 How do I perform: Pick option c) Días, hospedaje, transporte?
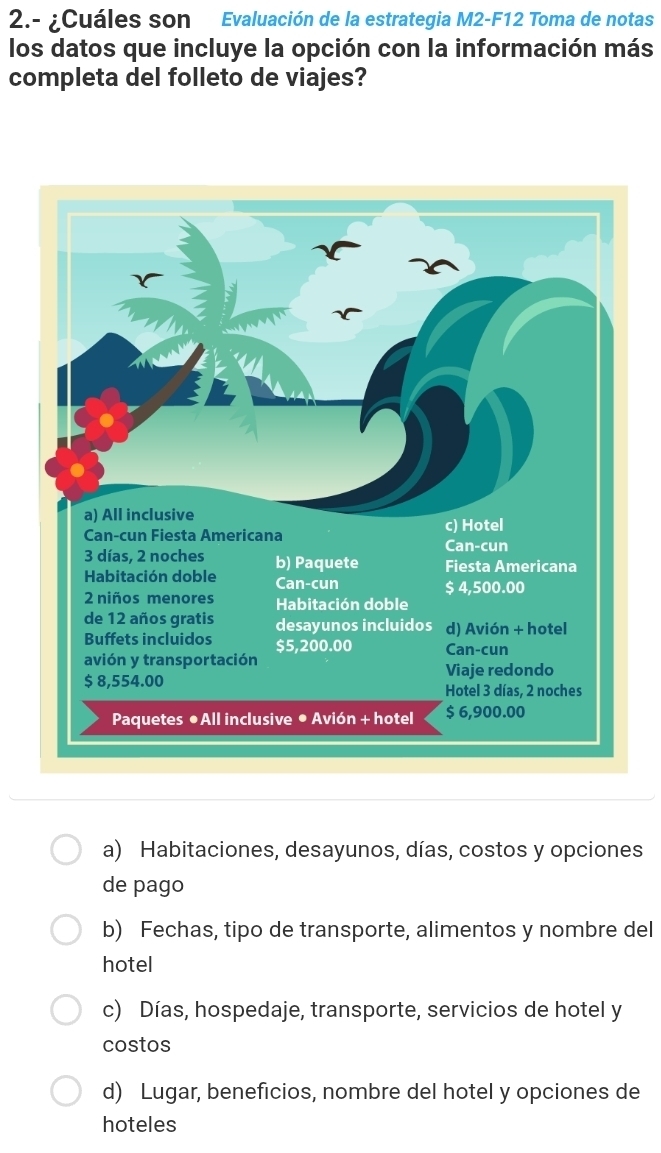click(x=67, y=1010)
